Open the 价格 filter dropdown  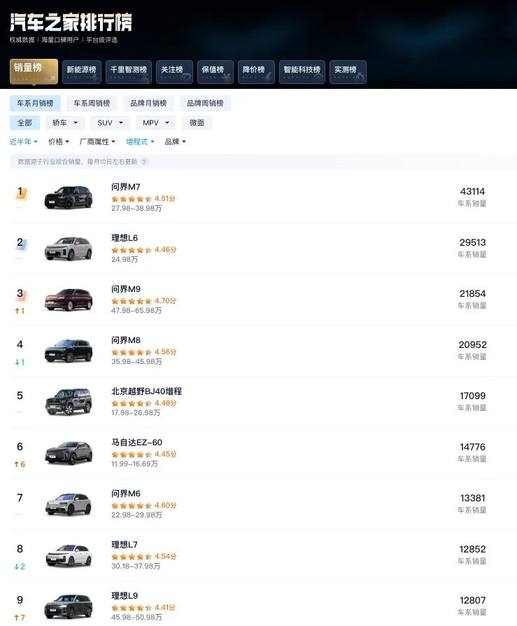tap(58, 141)
